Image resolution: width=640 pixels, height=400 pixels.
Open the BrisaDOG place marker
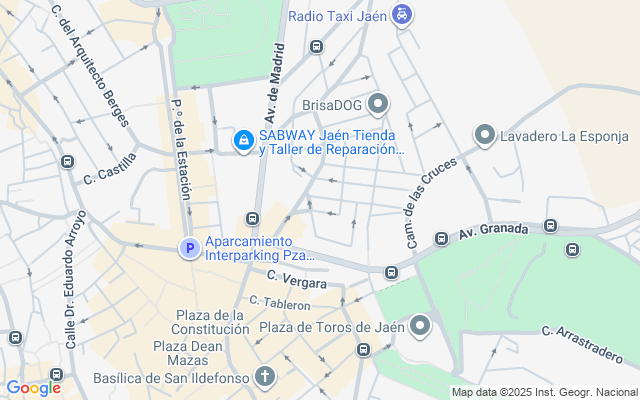click(x=378, y=104)
